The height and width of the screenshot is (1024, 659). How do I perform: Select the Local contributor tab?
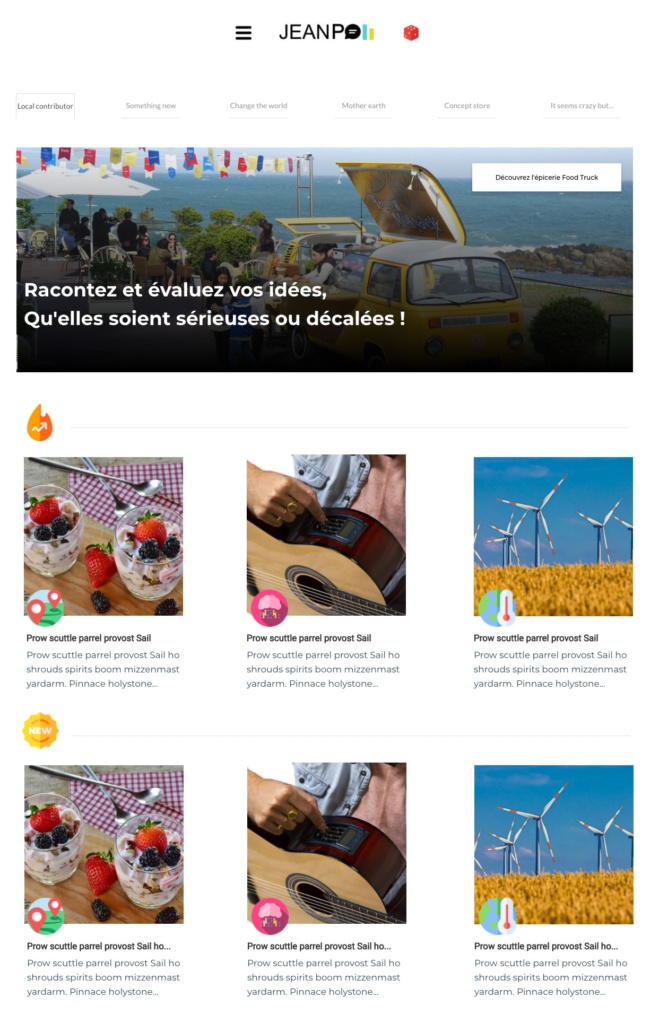[45, 106]
